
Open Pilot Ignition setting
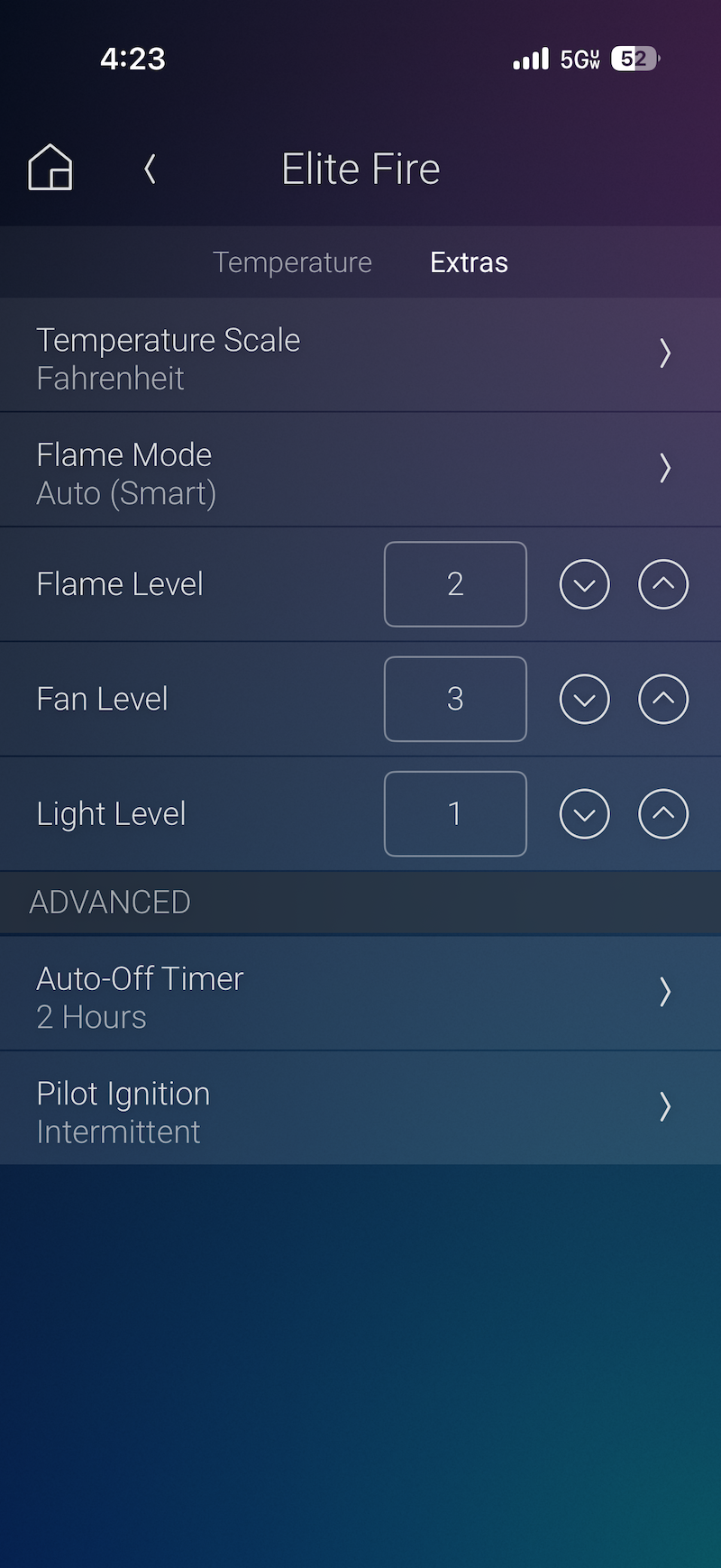pyautogui.click(x=360, y=1108)
